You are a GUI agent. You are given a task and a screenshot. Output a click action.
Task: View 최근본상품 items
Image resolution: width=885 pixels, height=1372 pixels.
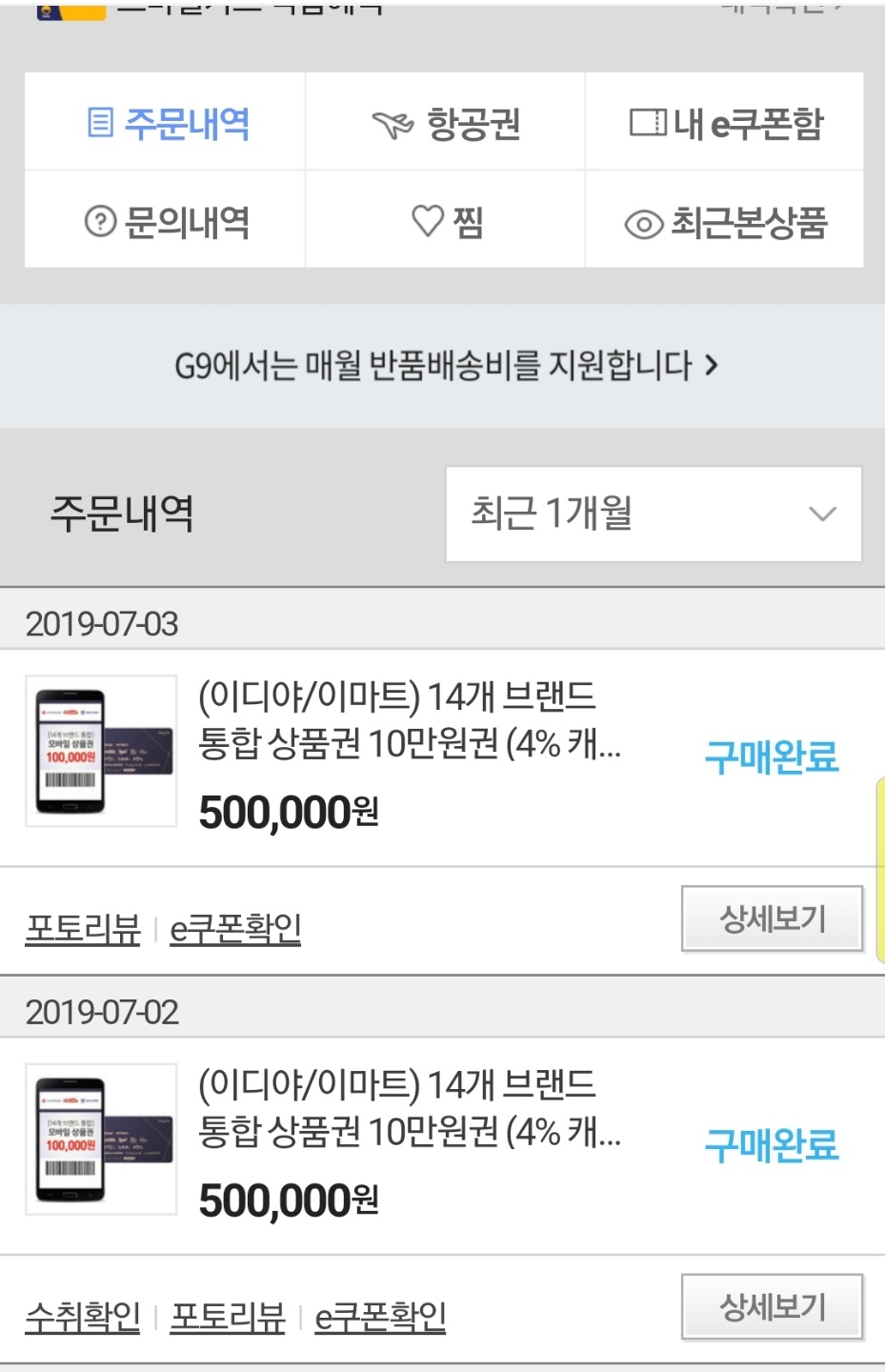point(725,223)
